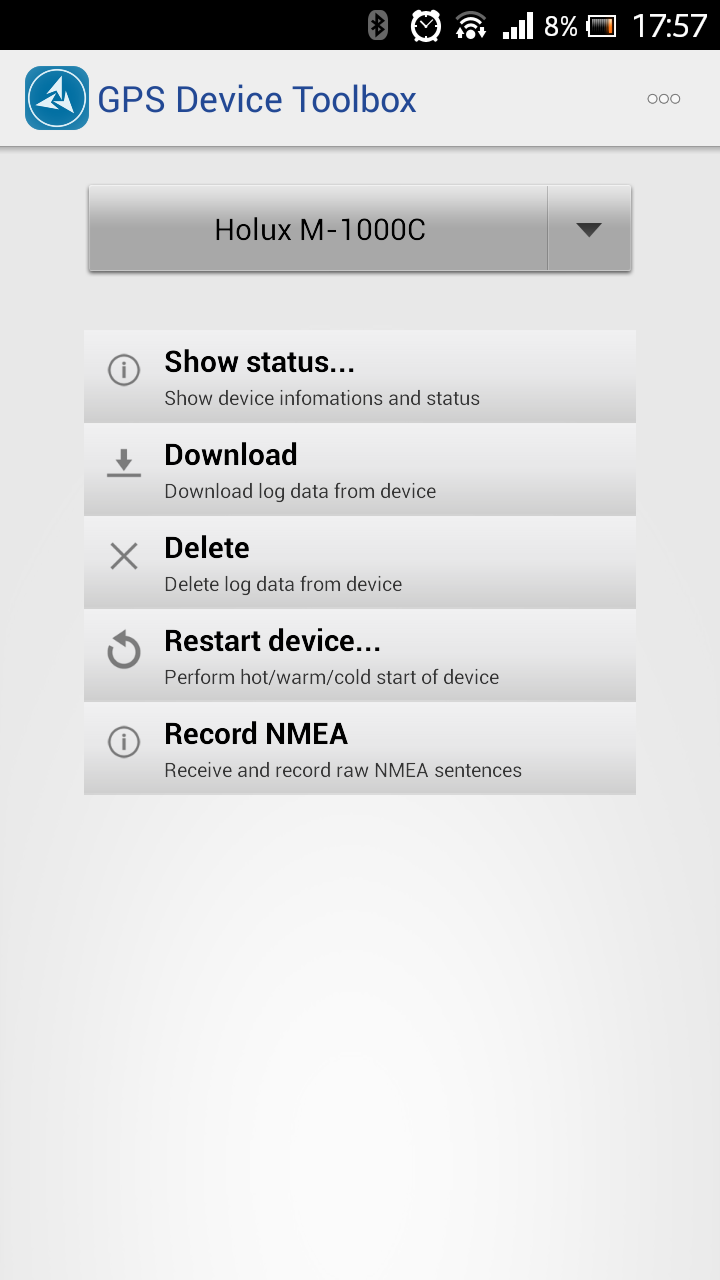This screenshot has width=720, height=1280.
Task: Click the Delete X icon
Action: click(123, 555)
